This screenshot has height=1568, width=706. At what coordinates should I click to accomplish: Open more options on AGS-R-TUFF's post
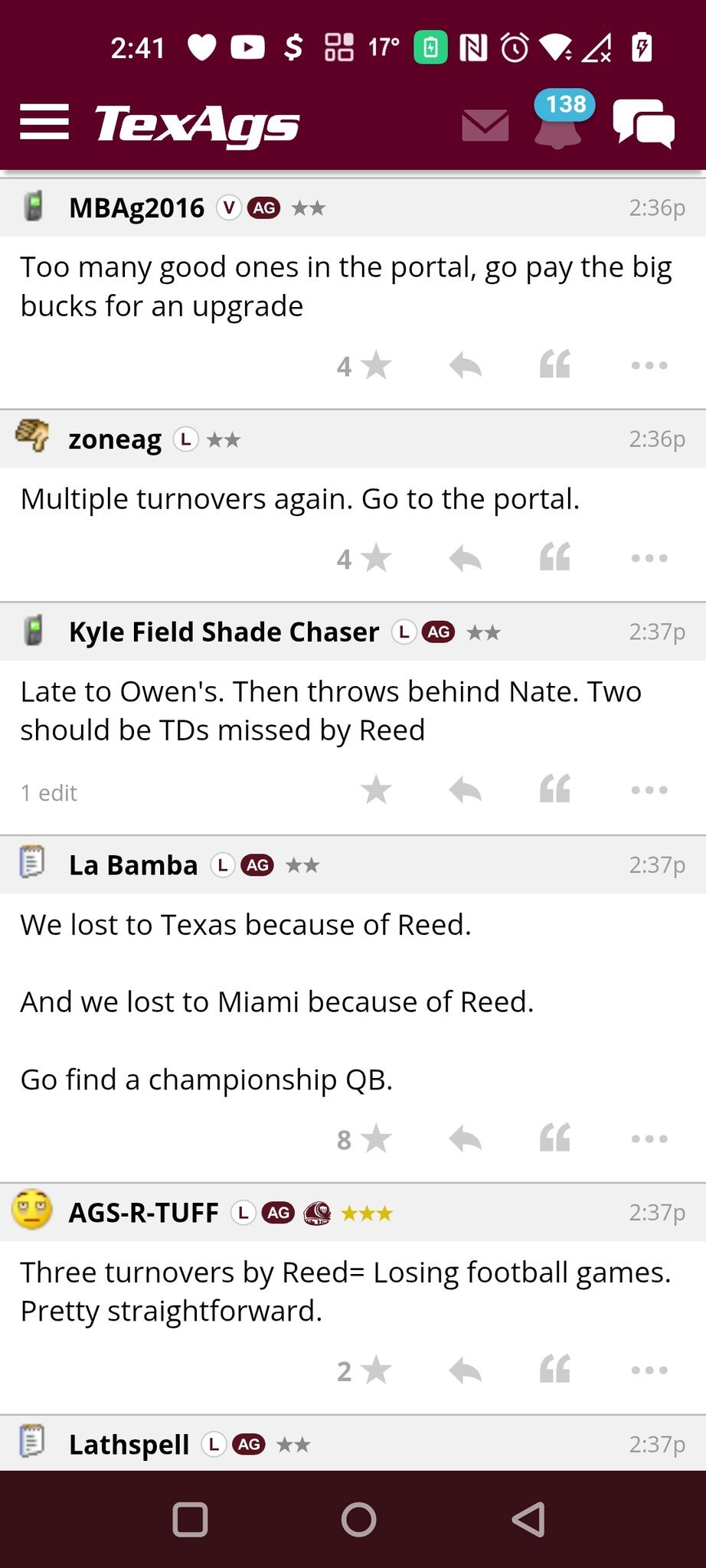pyautogui.click(x=649, y=1370)
